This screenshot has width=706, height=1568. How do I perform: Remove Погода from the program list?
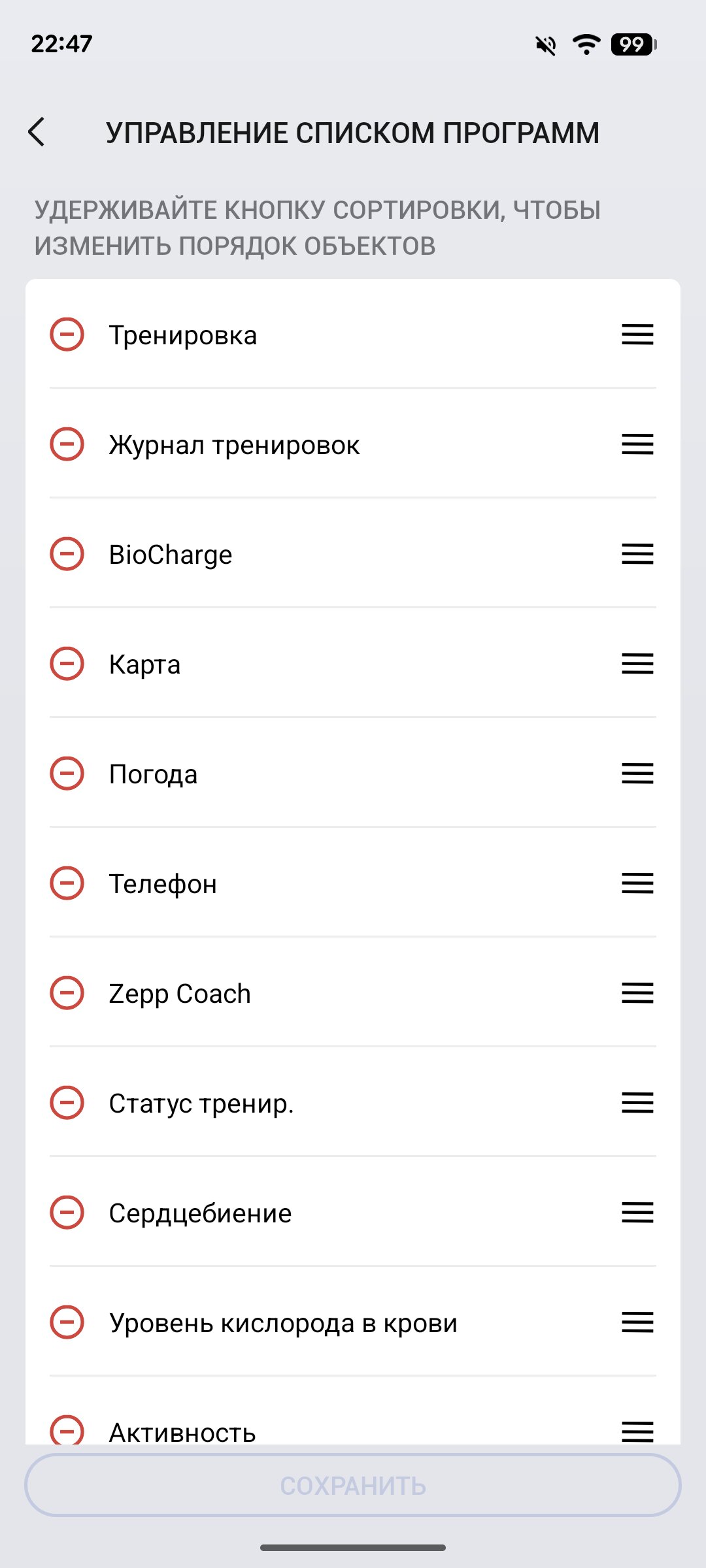(x=67, y=774)
